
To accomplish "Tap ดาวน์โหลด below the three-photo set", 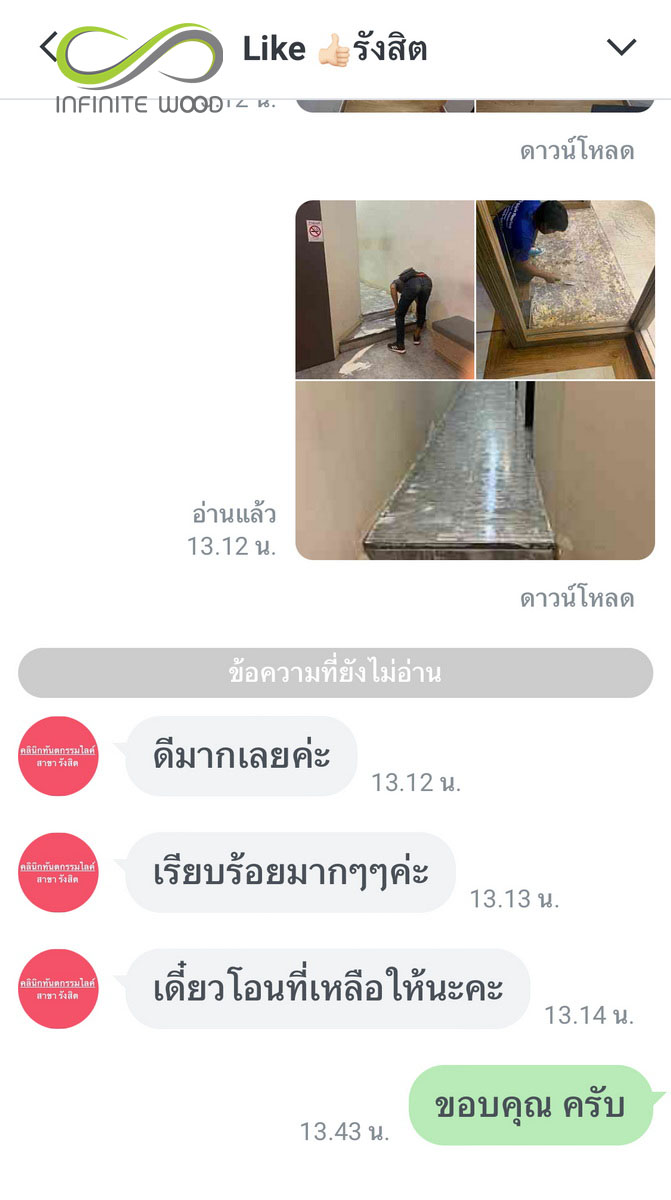I will click(577, 598).
